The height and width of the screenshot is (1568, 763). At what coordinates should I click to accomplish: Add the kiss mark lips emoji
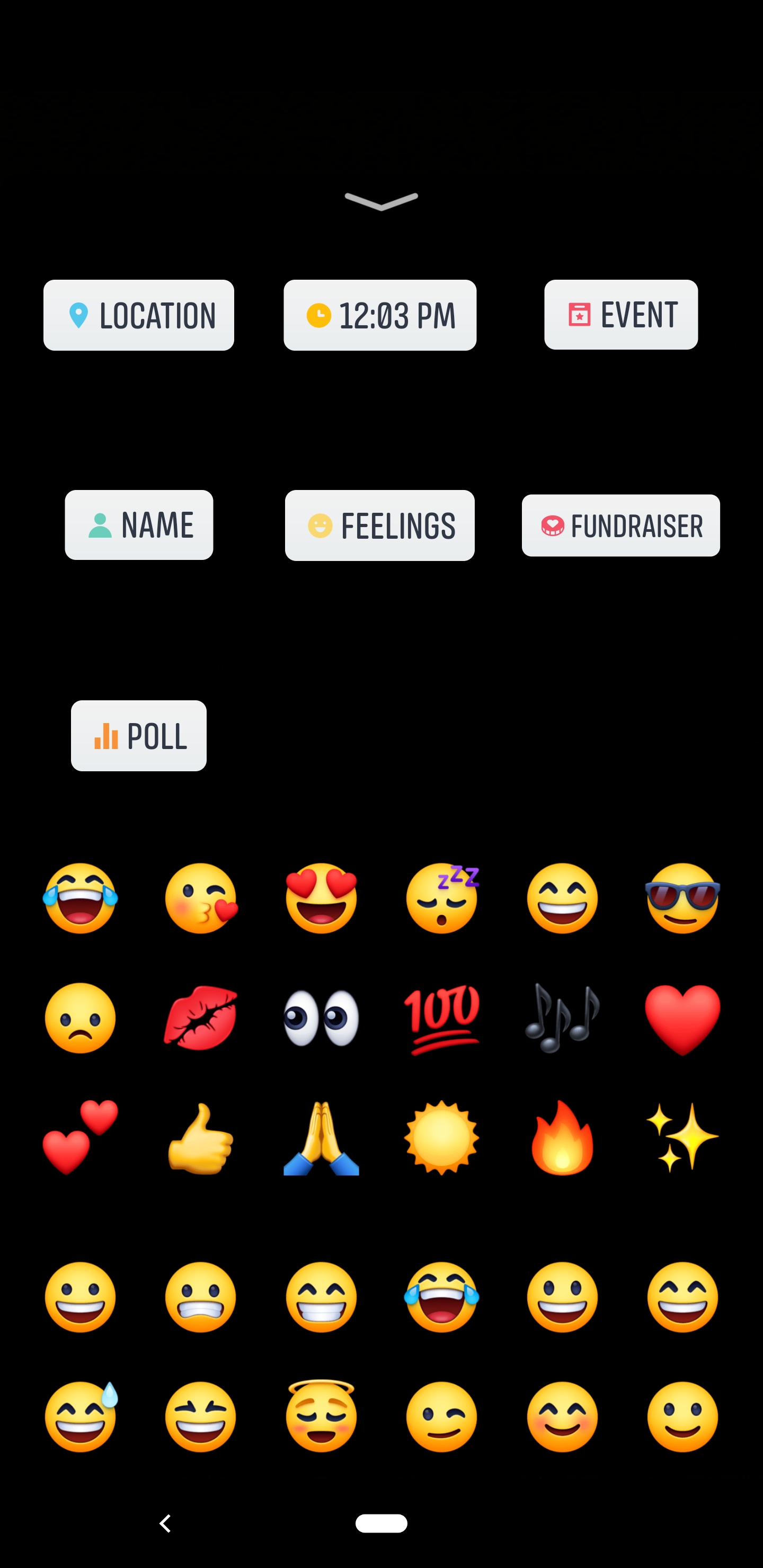click(x=200, y=1018)
